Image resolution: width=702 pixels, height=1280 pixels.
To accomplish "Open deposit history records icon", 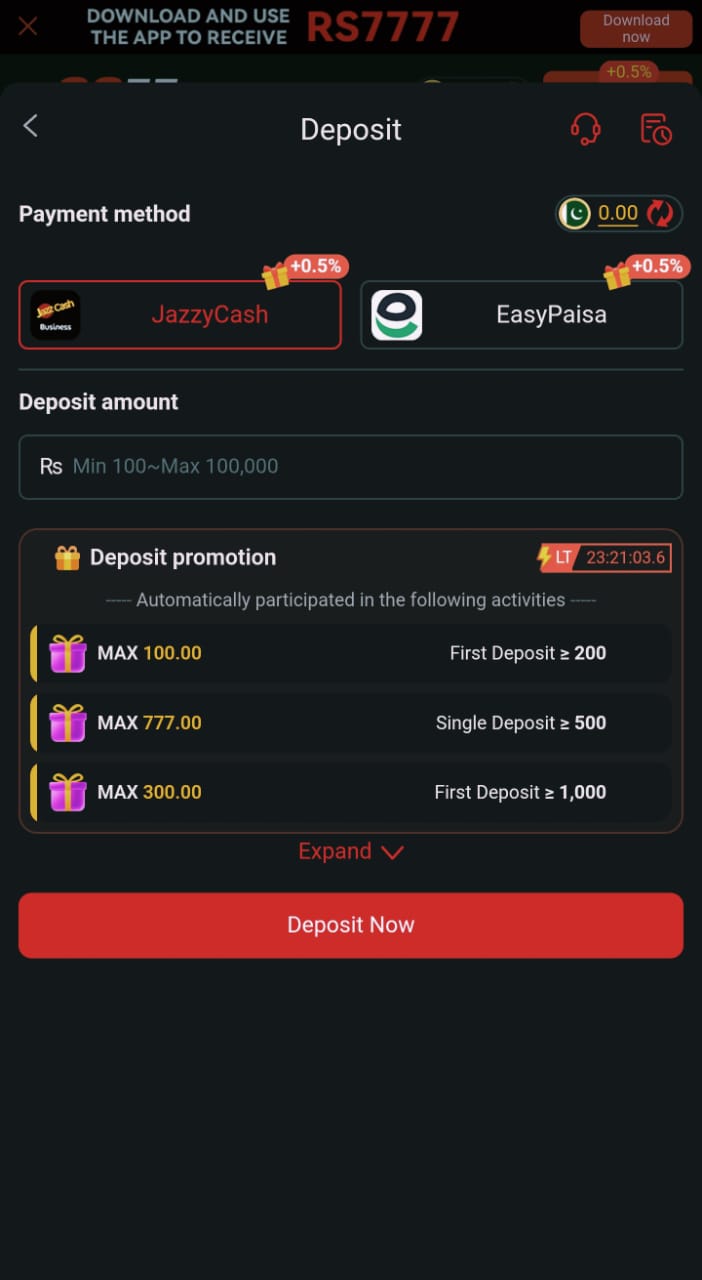I will [x=656, y=129].
